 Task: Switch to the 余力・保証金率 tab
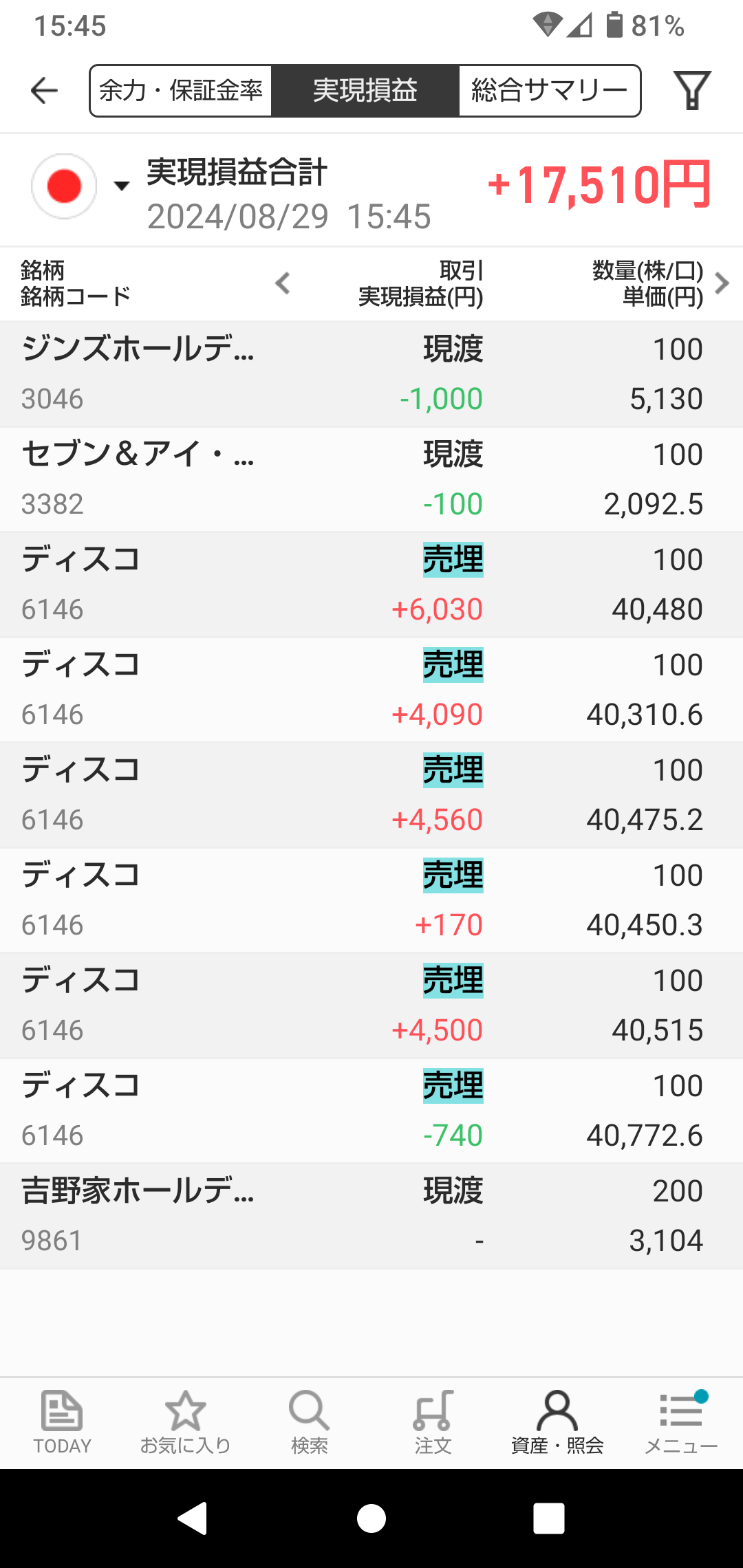click(181, 91)
